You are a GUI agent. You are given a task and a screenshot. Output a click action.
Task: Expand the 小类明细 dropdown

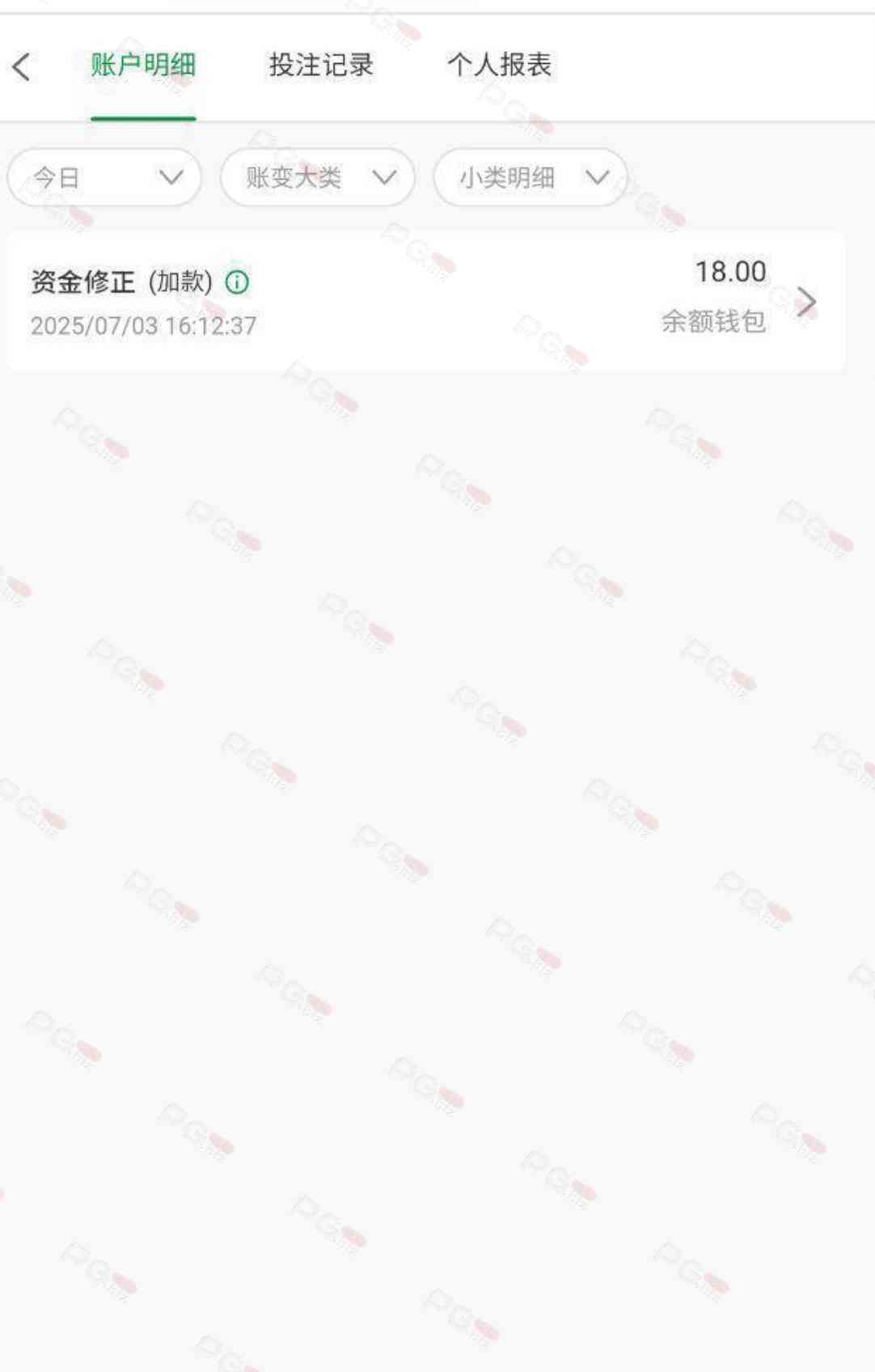coord(531,177)
